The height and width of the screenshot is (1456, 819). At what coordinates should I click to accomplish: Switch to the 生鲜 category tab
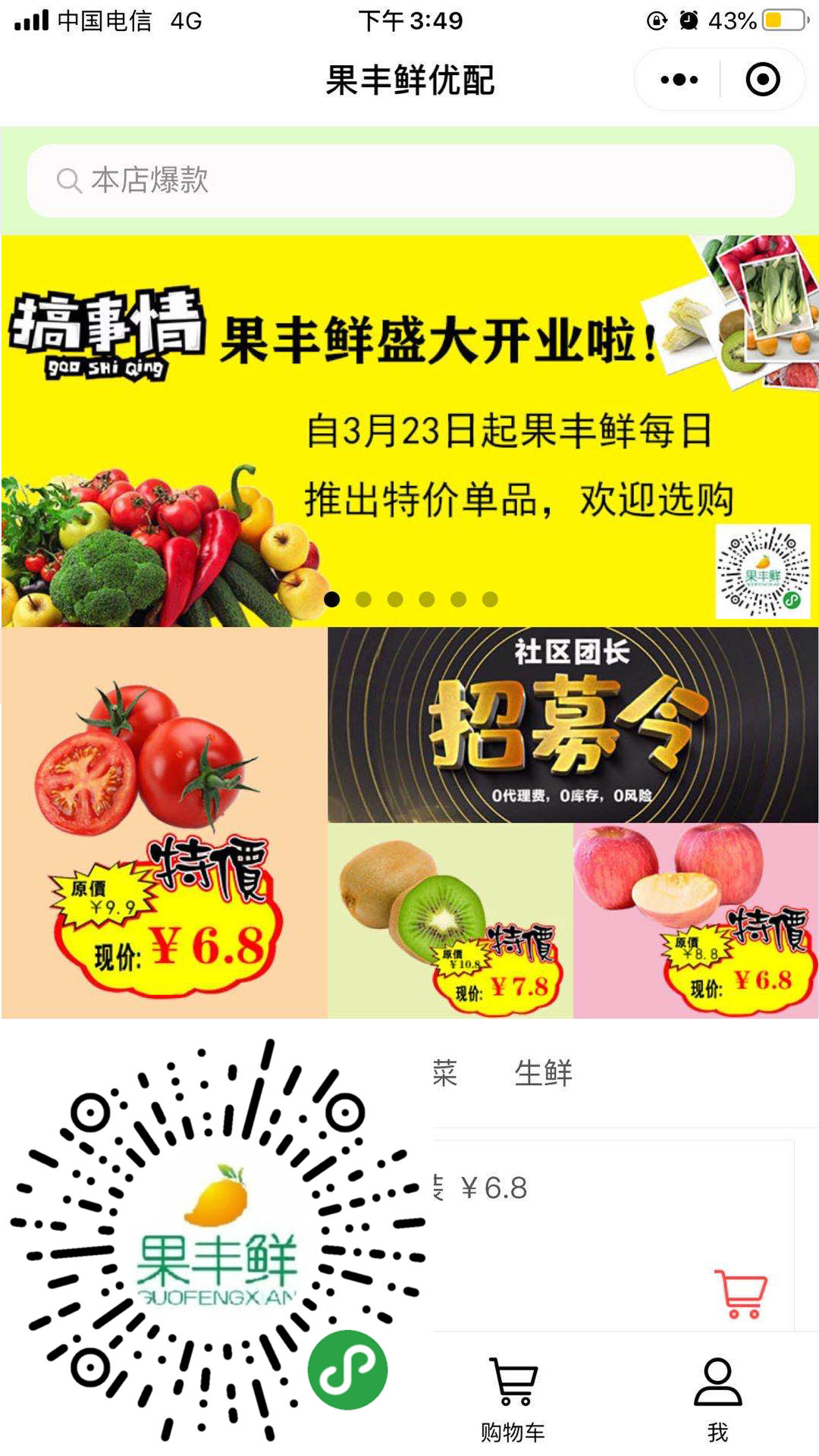point(543,1074)
